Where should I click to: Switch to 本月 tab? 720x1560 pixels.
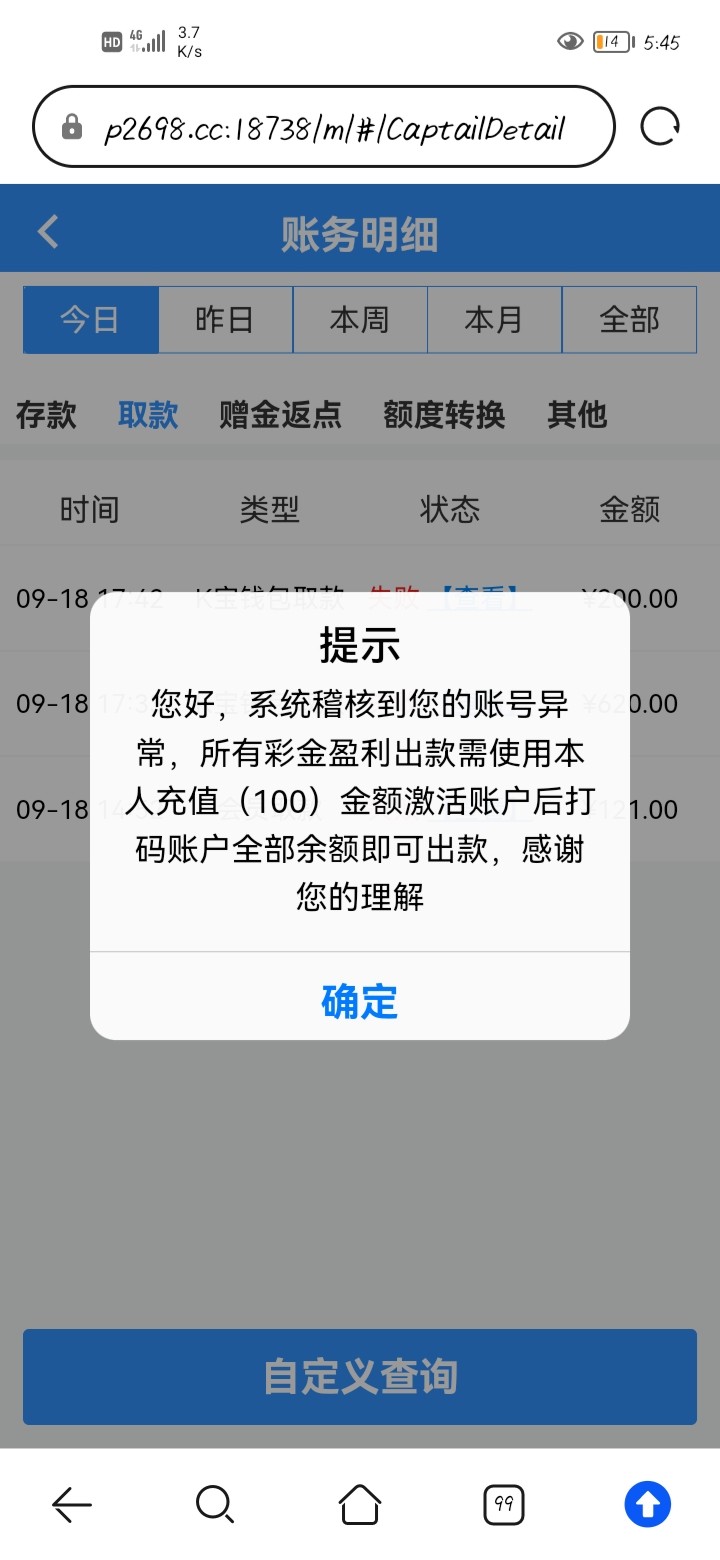click(x=494, y=320)
